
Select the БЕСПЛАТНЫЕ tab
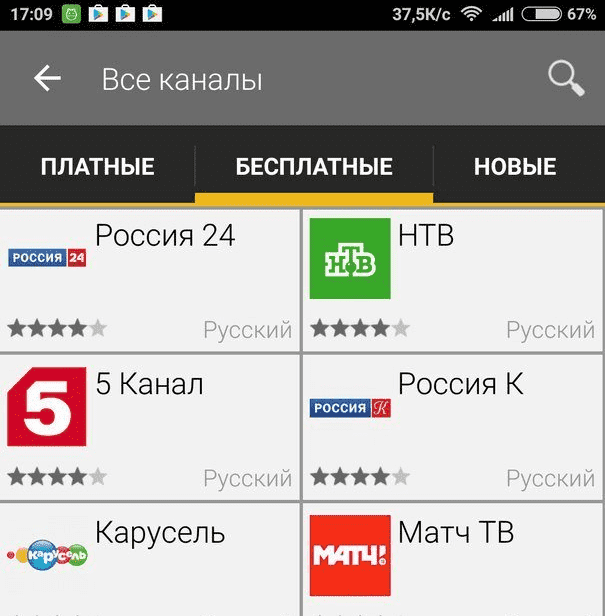tap(314, 167)
